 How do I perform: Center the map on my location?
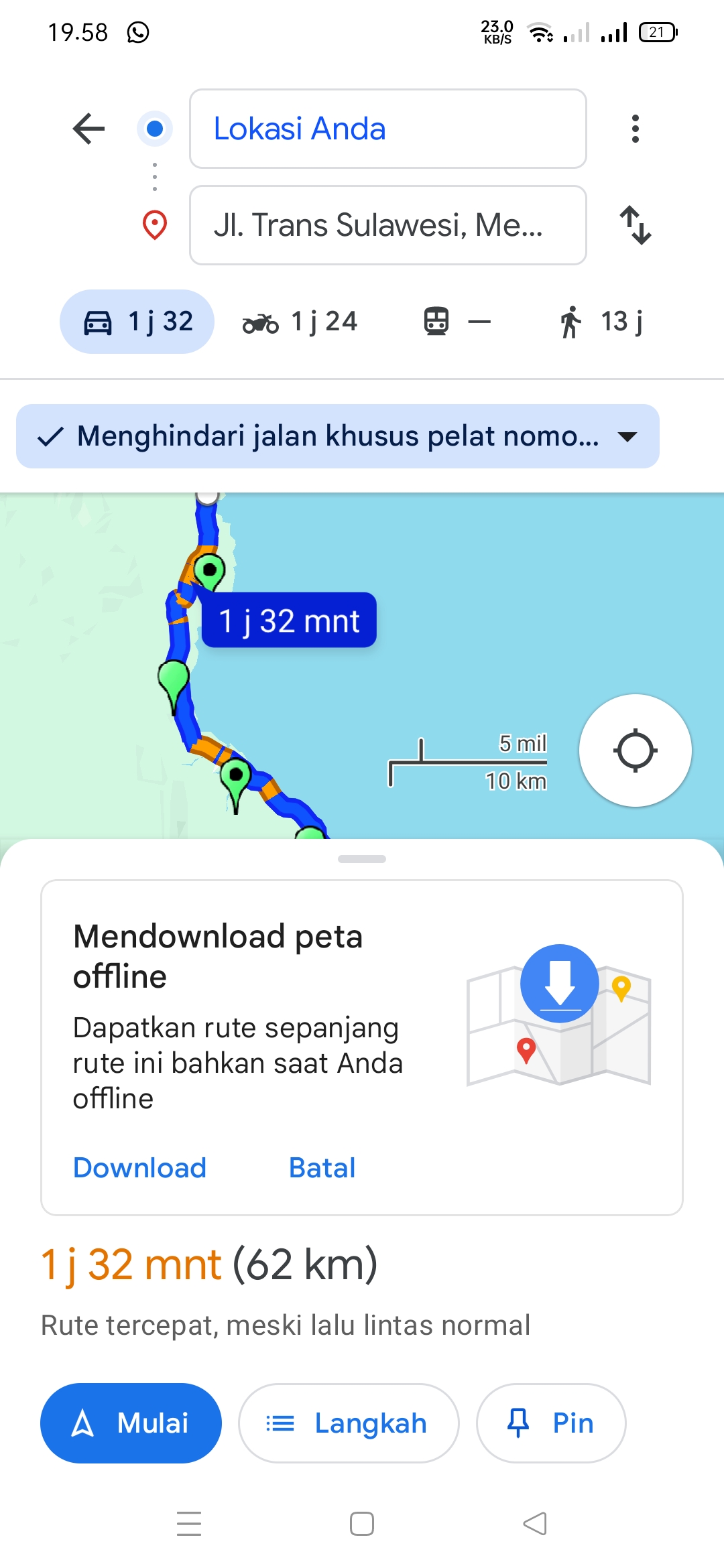[x=635, y=750]
